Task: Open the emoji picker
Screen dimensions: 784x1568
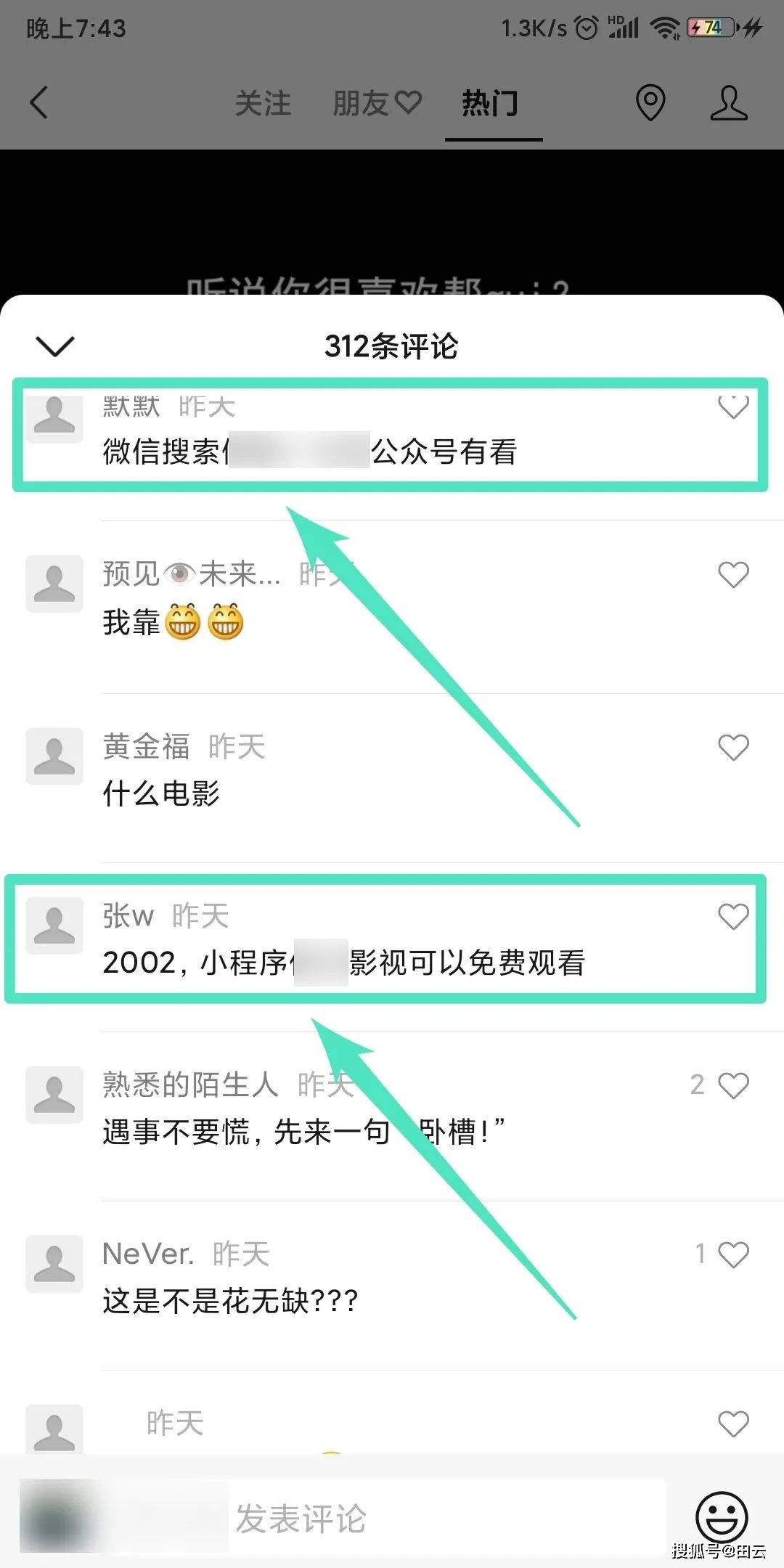Action: click(x=722, y=1516)
